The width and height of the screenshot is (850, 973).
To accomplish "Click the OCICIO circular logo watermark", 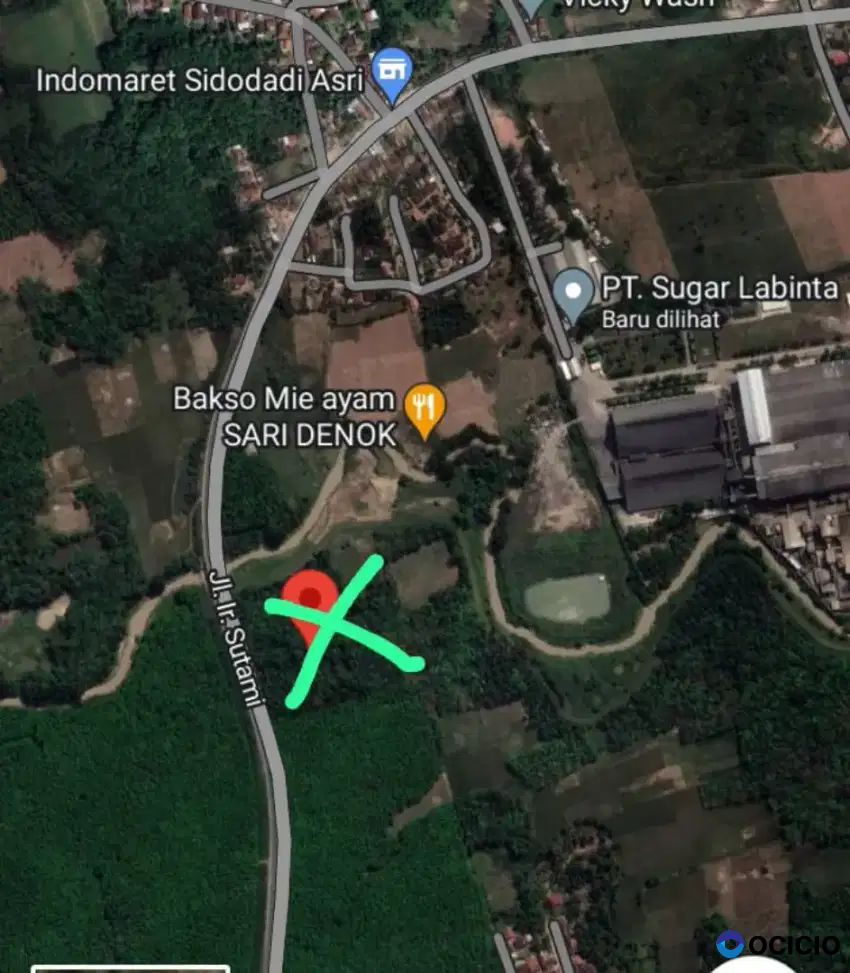I will point(729,941).
